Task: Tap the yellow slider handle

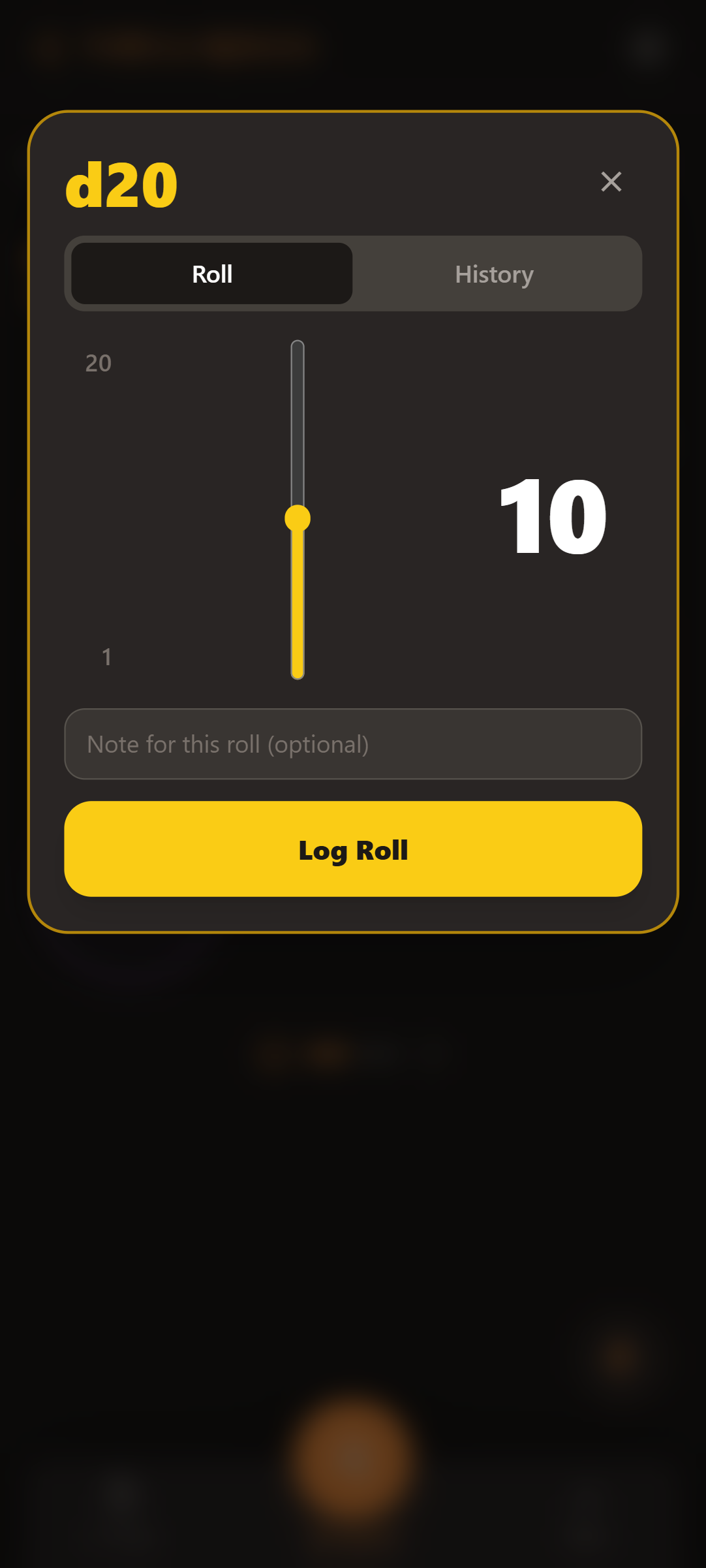Action: tap(298, 518)
